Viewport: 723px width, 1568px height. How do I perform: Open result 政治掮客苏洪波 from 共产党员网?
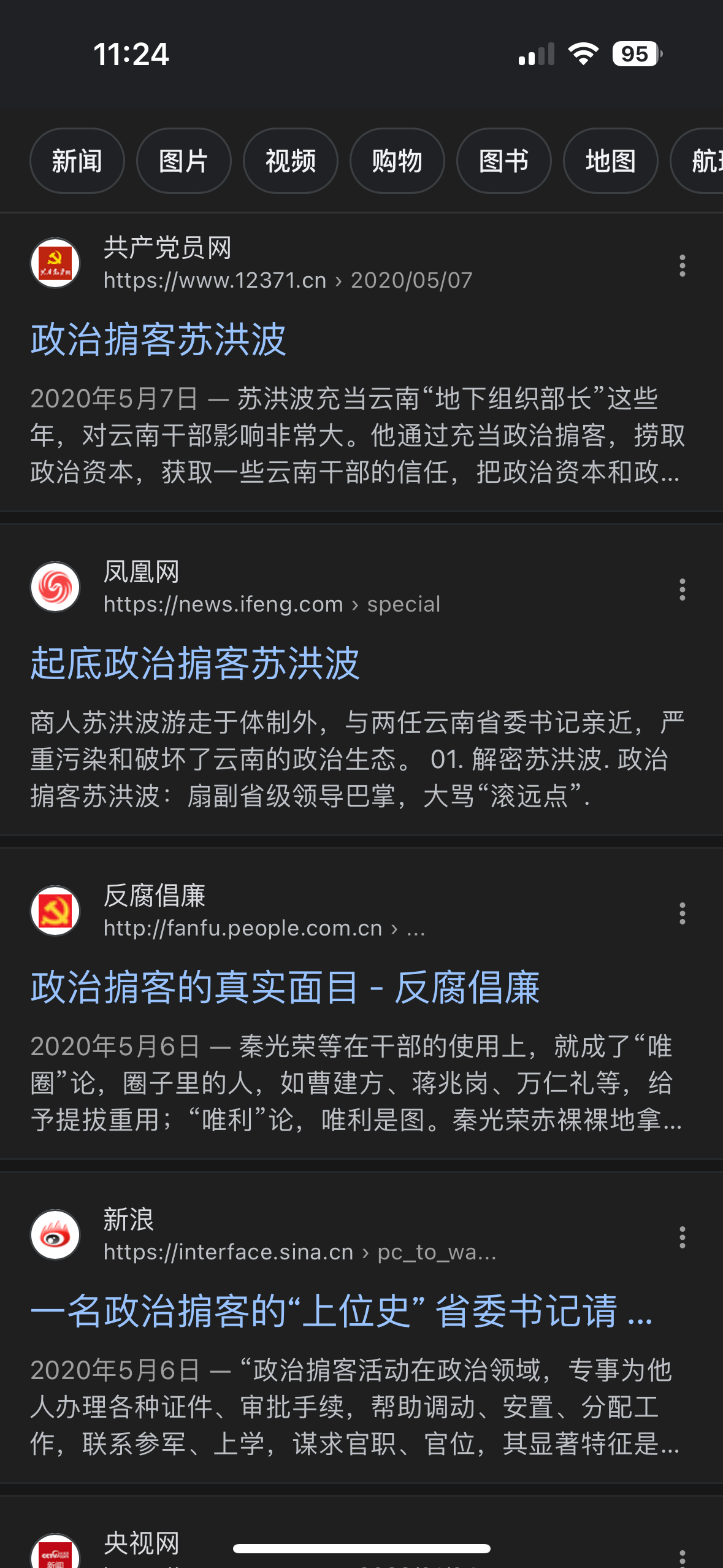[x=158, y=339]
